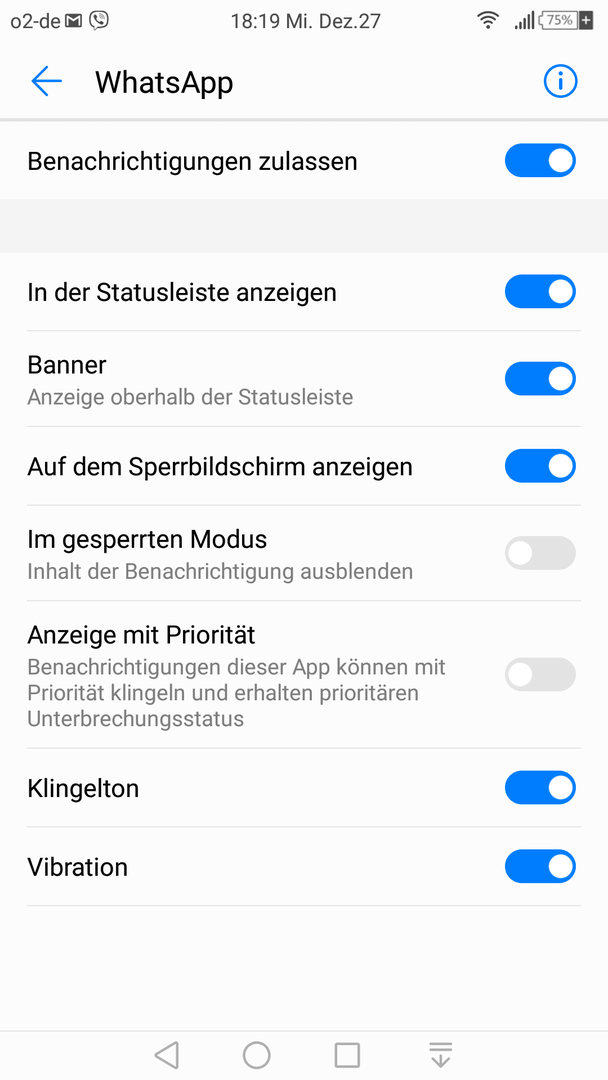Image resolution: width=608 pixels, height=1080 pixels.
Task: Open the app info icon
Action: (x=560, y=82)
